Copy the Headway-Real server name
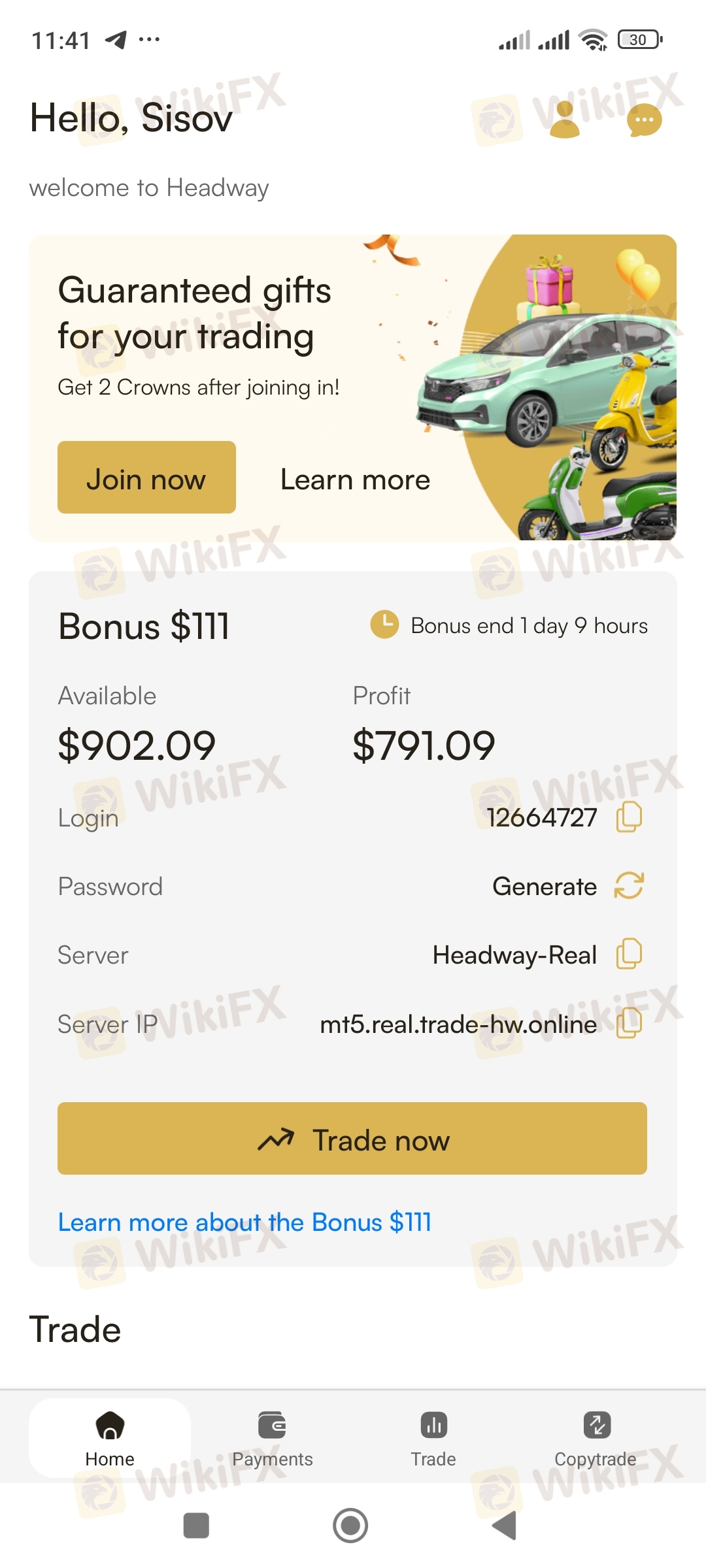This screenshot has width=706, height=1568. pos(630,955)
